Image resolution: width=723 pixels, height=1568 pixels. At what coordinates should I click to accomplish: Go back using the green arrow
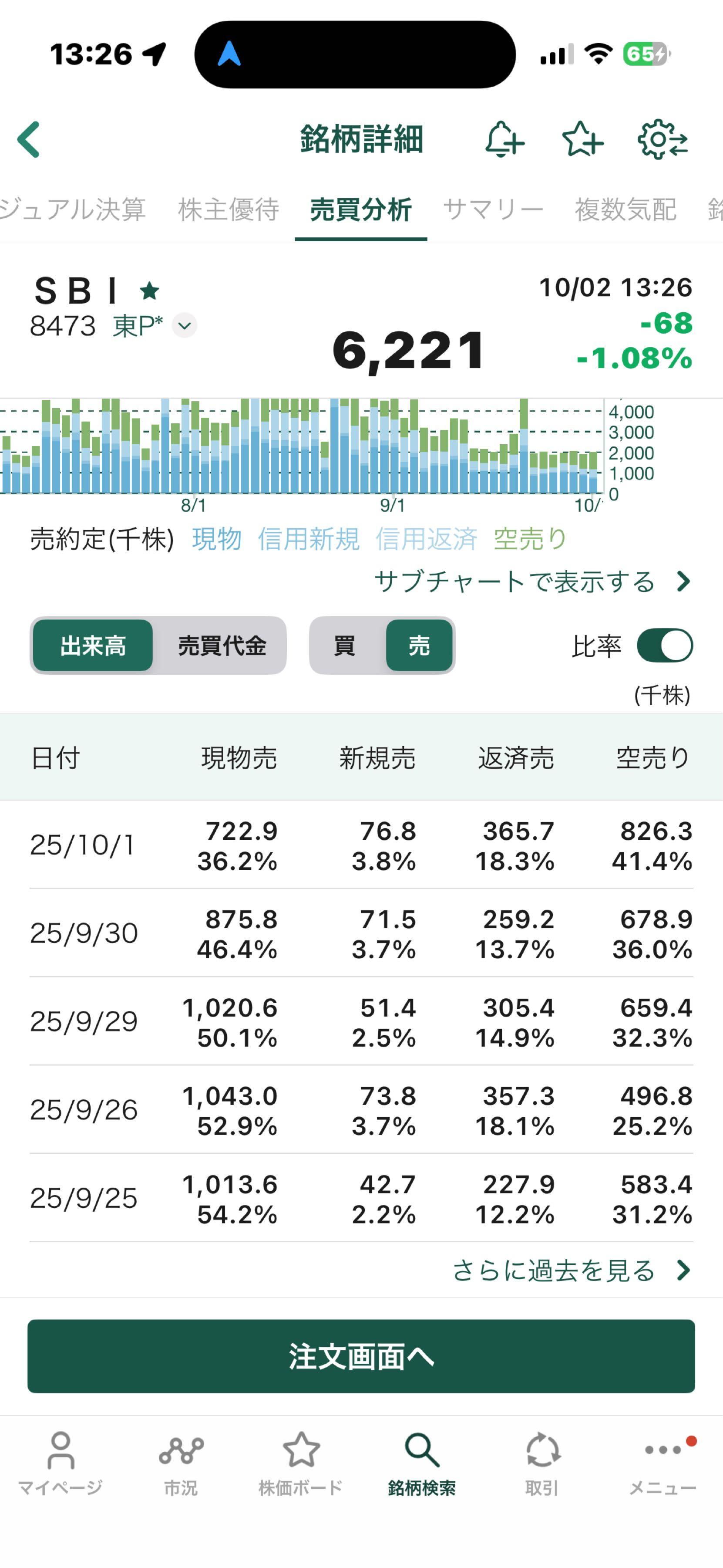[29, 139]
